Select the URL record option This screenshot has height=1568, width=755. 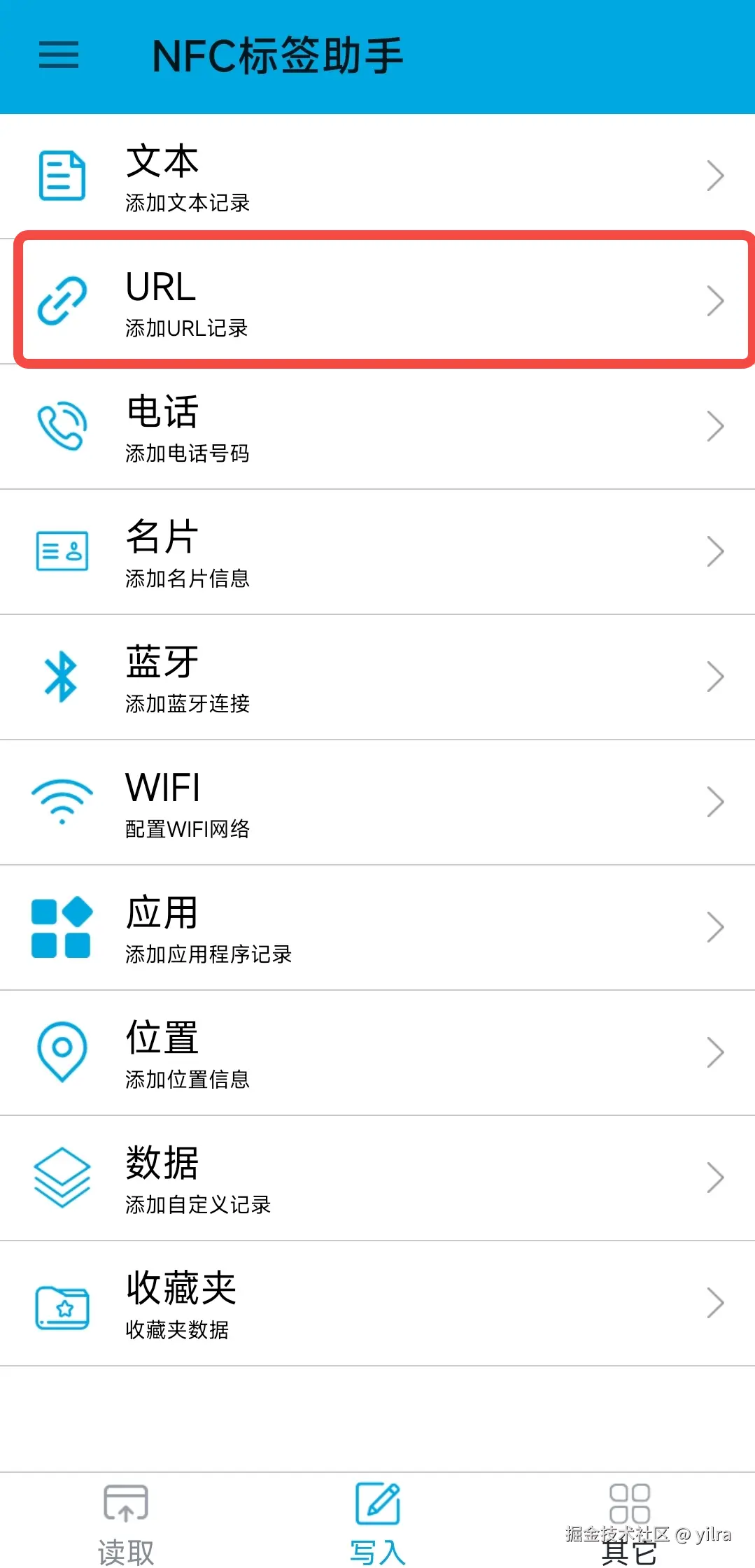click(378, 301)
